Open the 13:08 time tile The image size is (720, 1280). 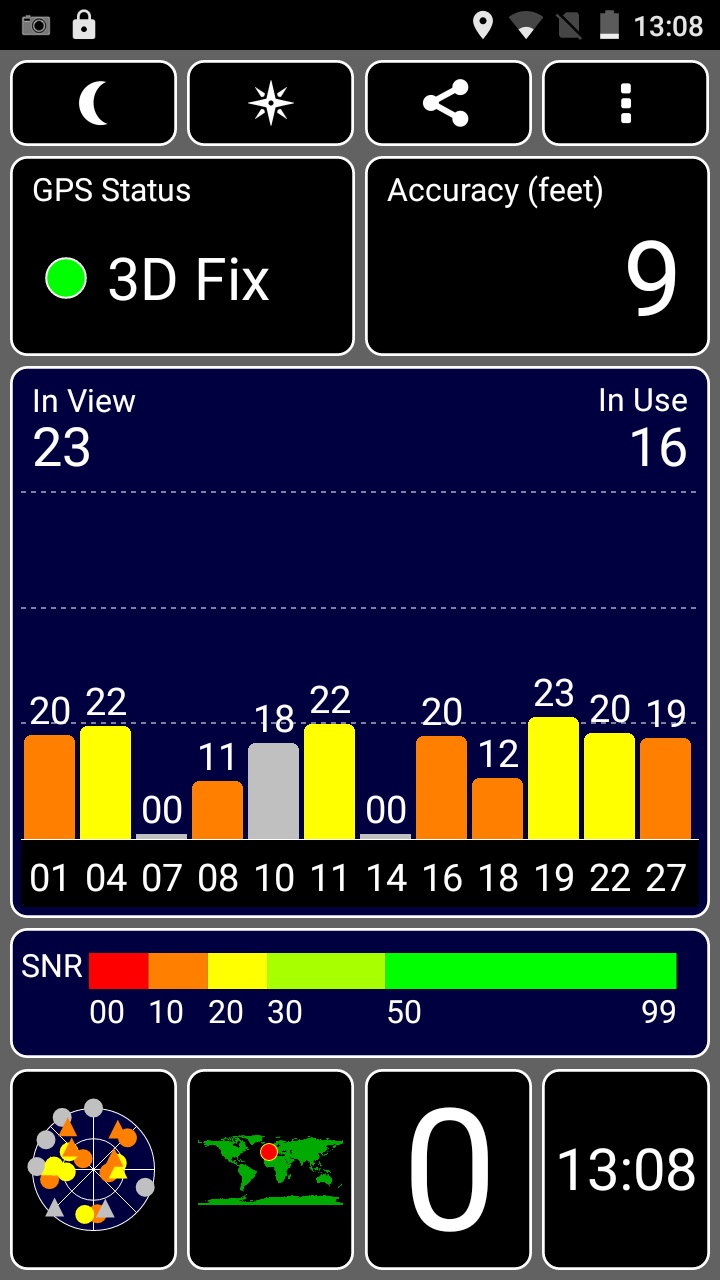(x=626, y=1169)
